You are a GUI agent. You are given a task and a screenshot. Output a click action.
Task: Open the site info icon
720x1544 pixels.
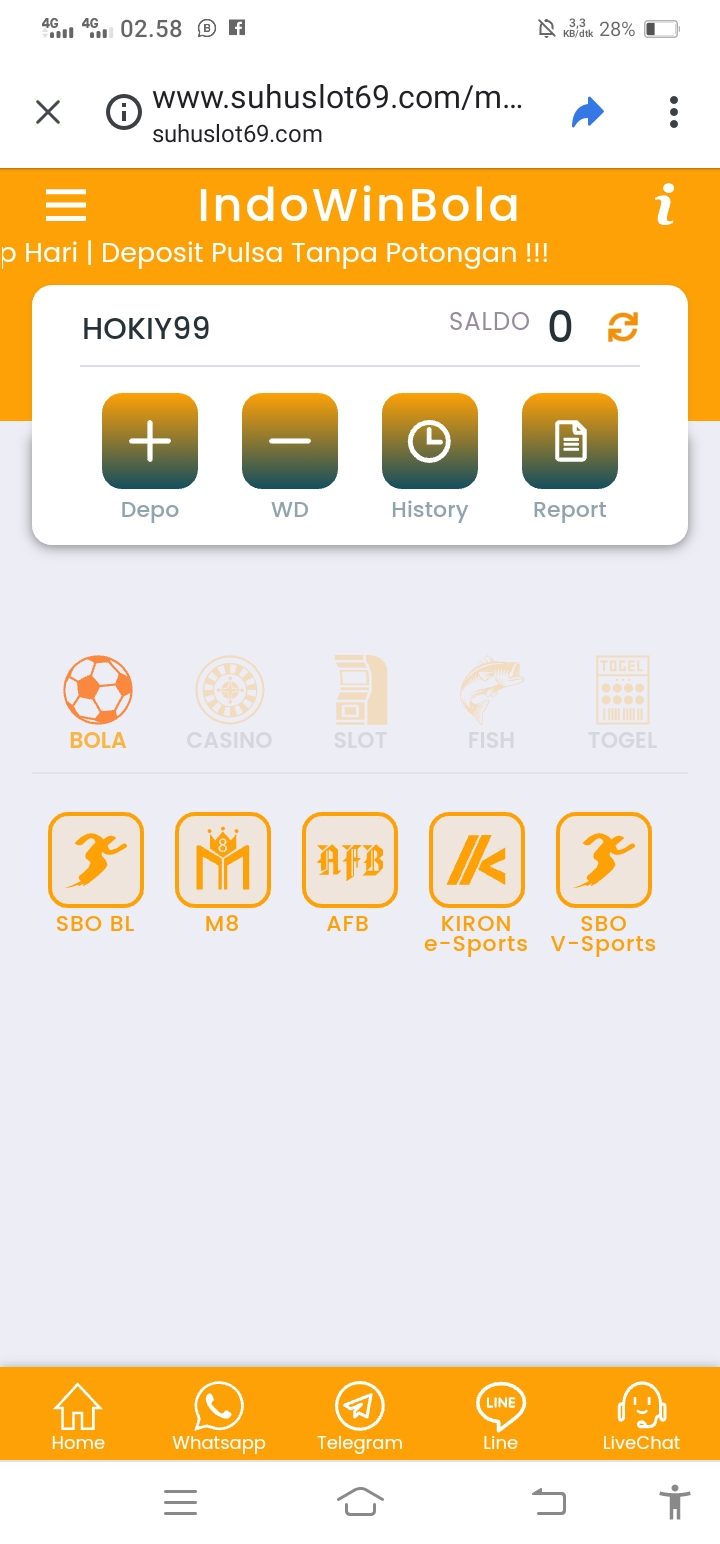(124, 112)
